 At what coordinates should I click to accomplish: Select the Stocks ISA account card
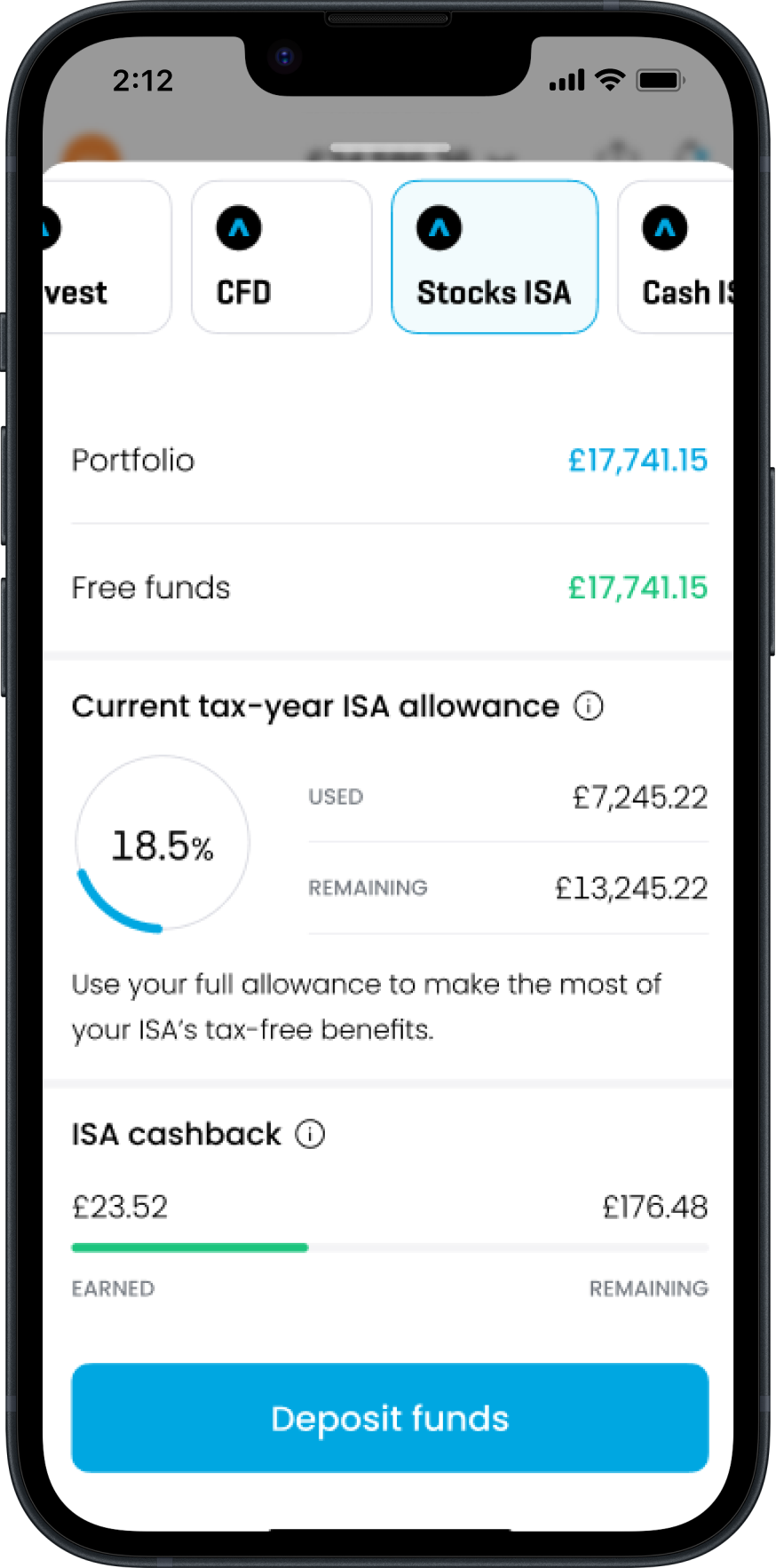pyautogui.click(x=495, y=257)
